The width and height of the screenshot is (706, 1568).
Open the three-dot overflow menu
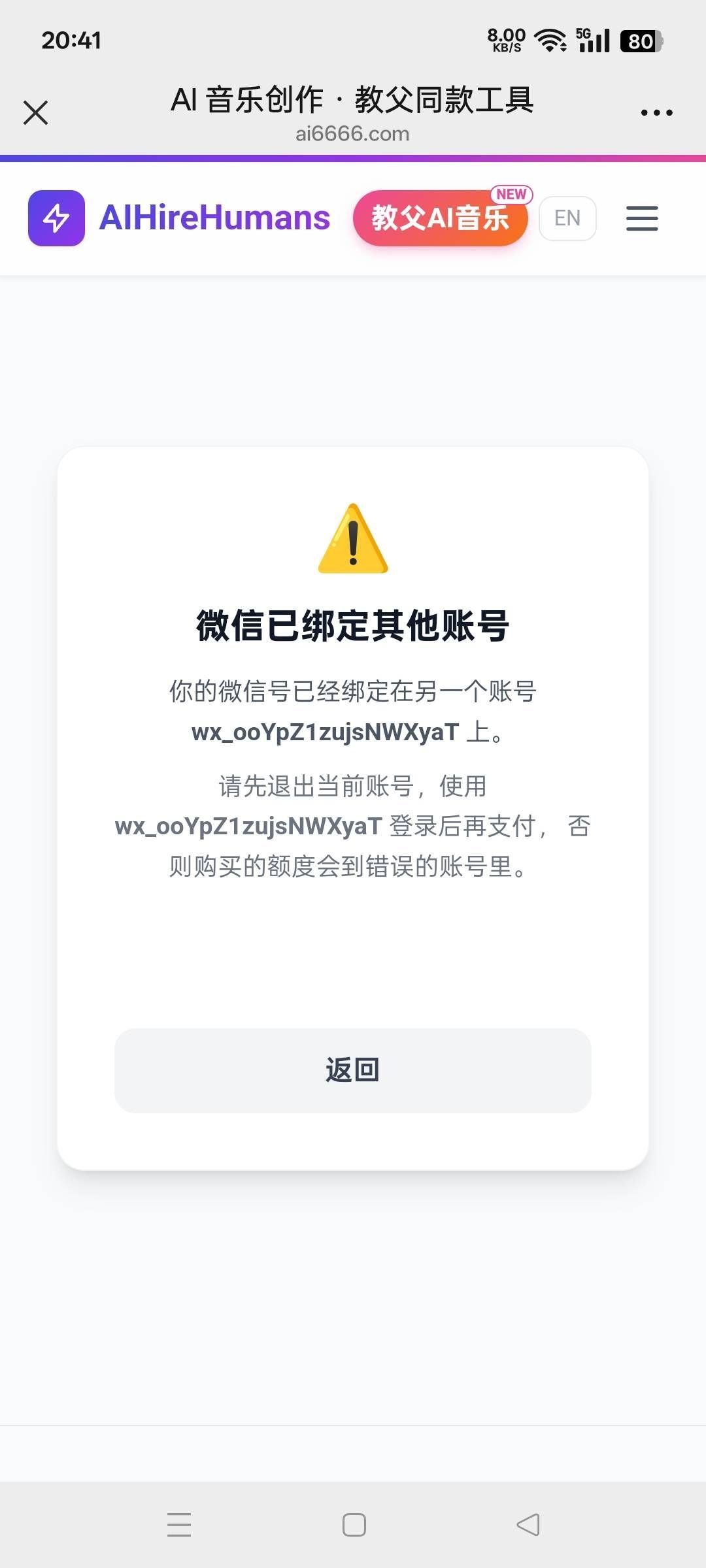coord(656,112)
